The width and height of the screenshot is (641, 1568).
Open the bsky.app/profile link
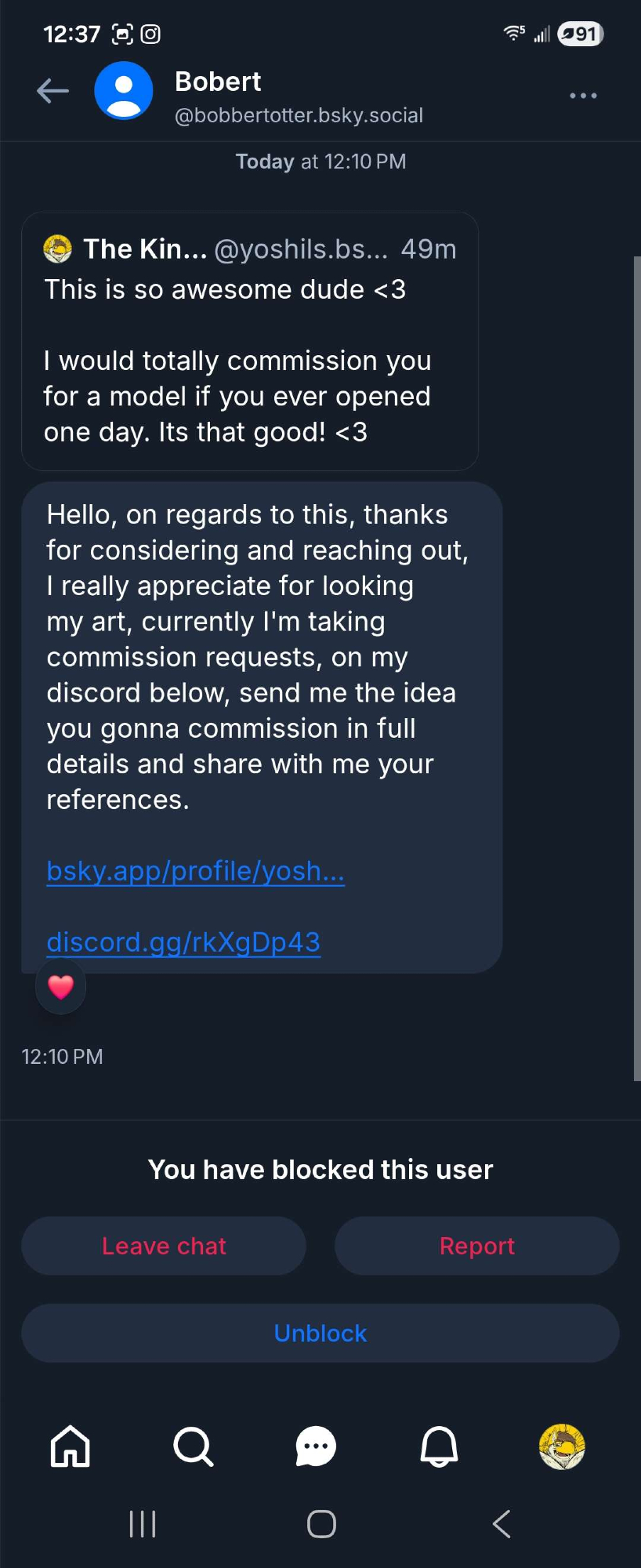(x=195, y=871)
